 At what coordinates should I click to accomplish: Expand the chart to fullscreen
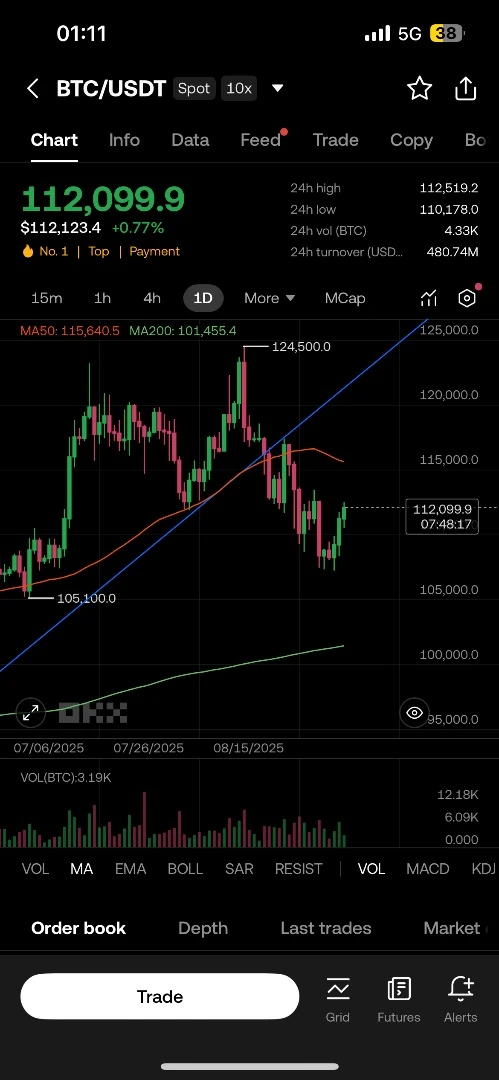pyautogui.click(x=30, y=714)
